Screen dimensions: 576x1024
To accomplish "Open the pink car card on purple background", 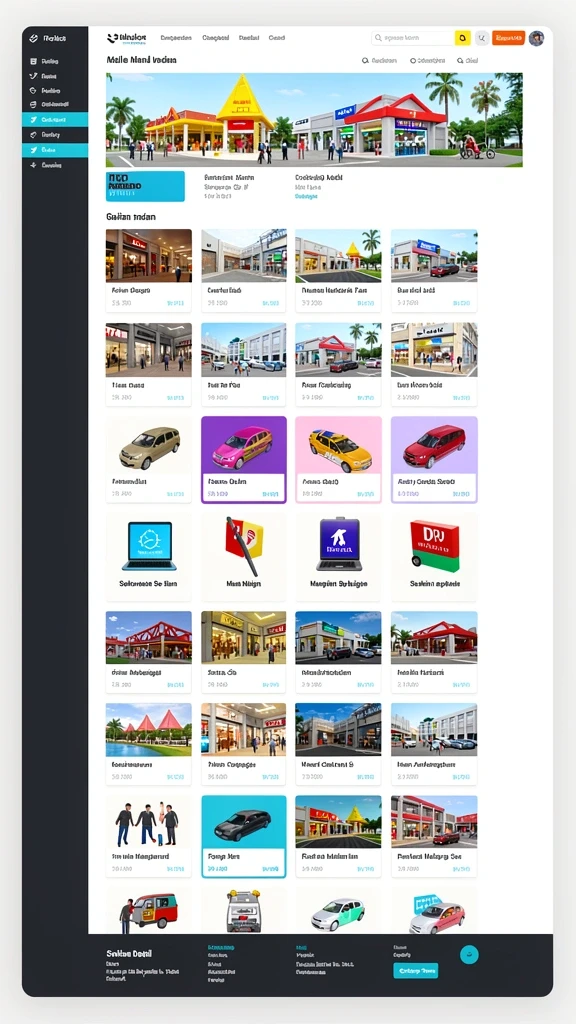I will [244, 460].
